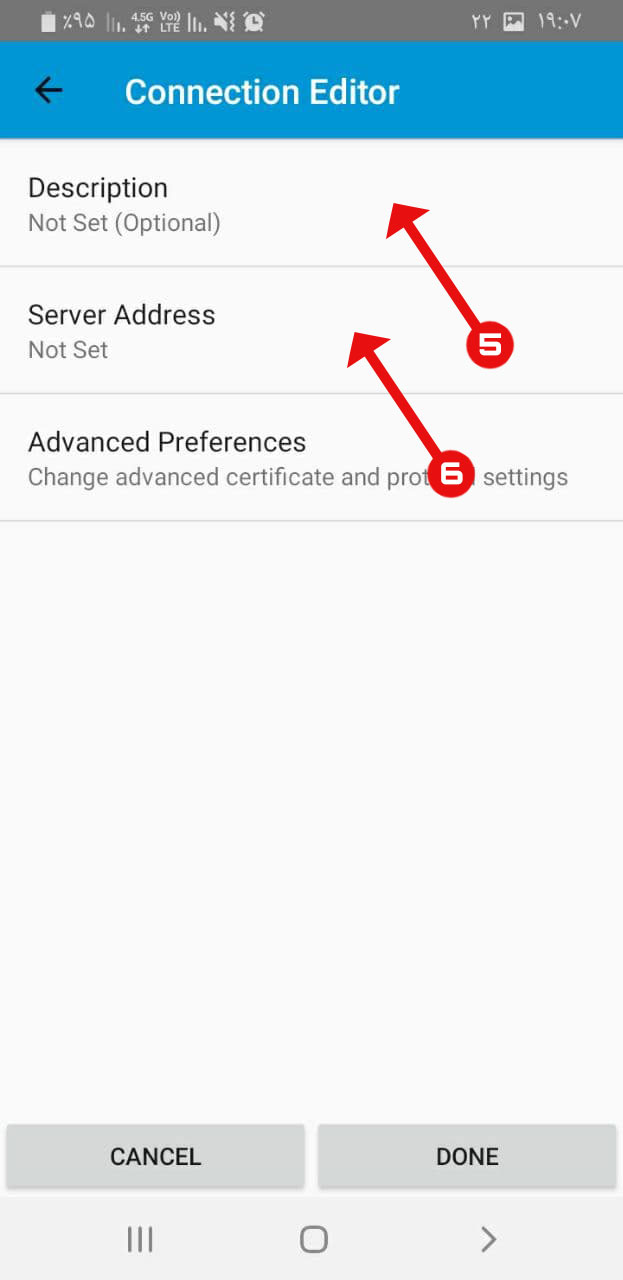Open Advanced Preferences
The height and width of the screenshot is (1280, 623).
tap(311, 458)
